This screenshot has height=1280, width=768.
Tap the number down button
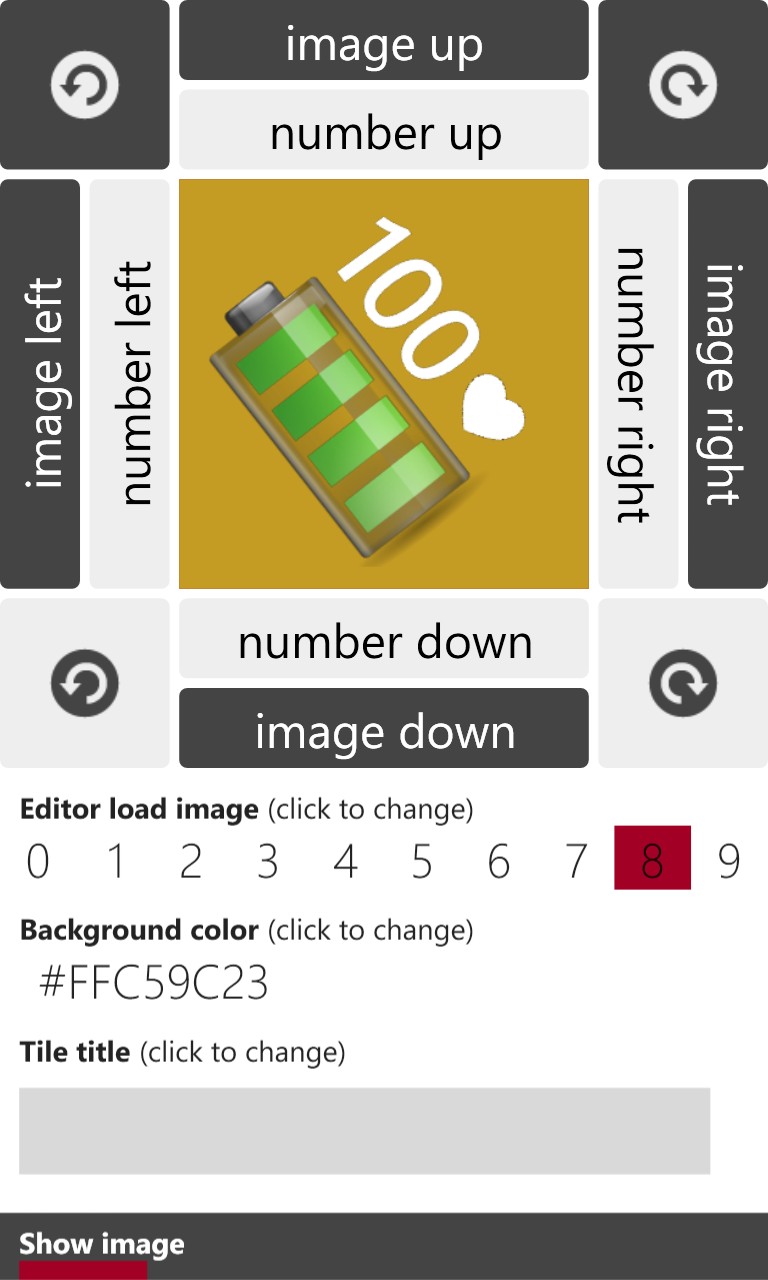[384, 638]
